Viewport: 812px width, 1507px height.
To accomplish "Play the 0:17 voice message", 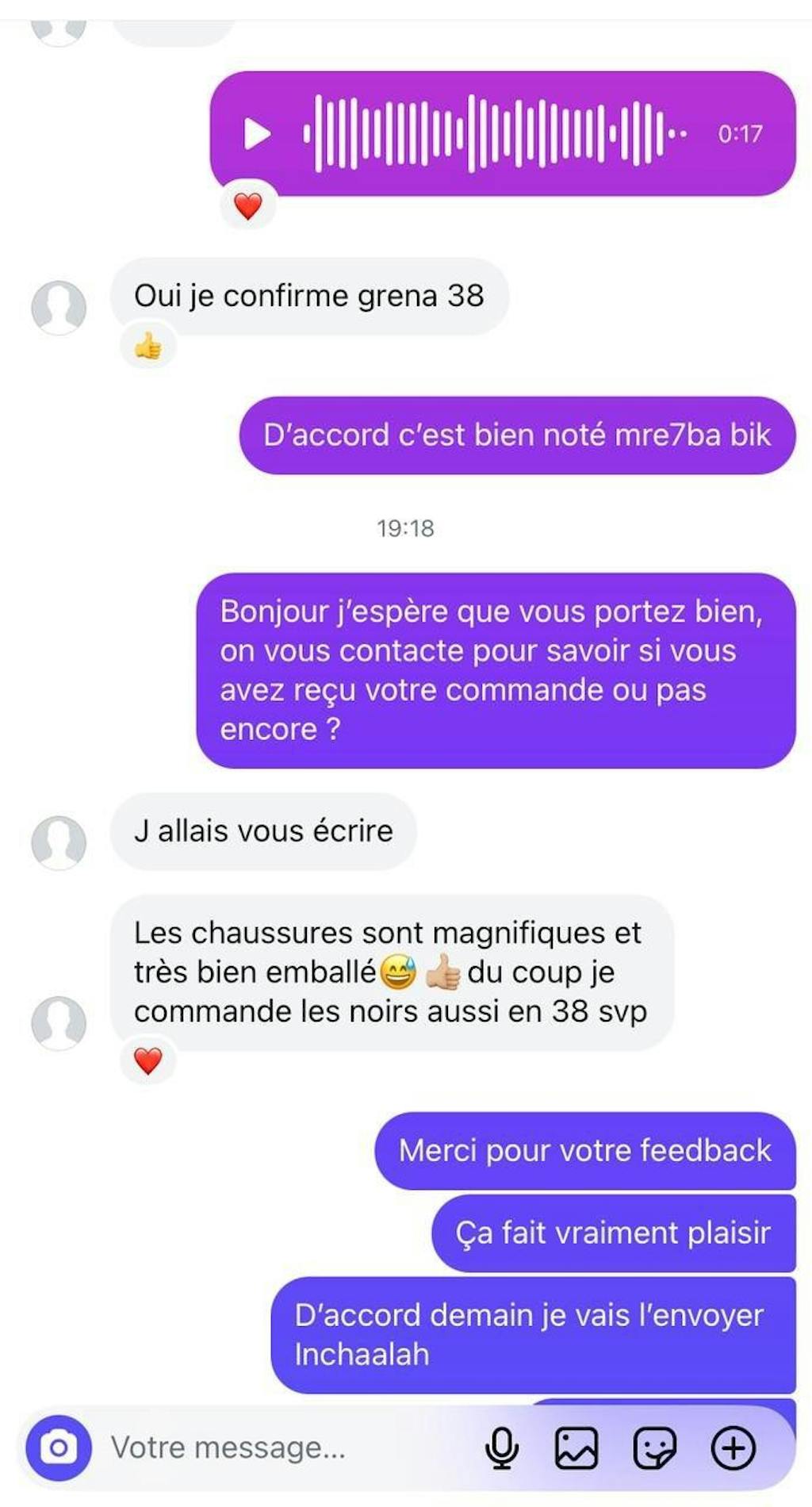I will click(257, 134).
